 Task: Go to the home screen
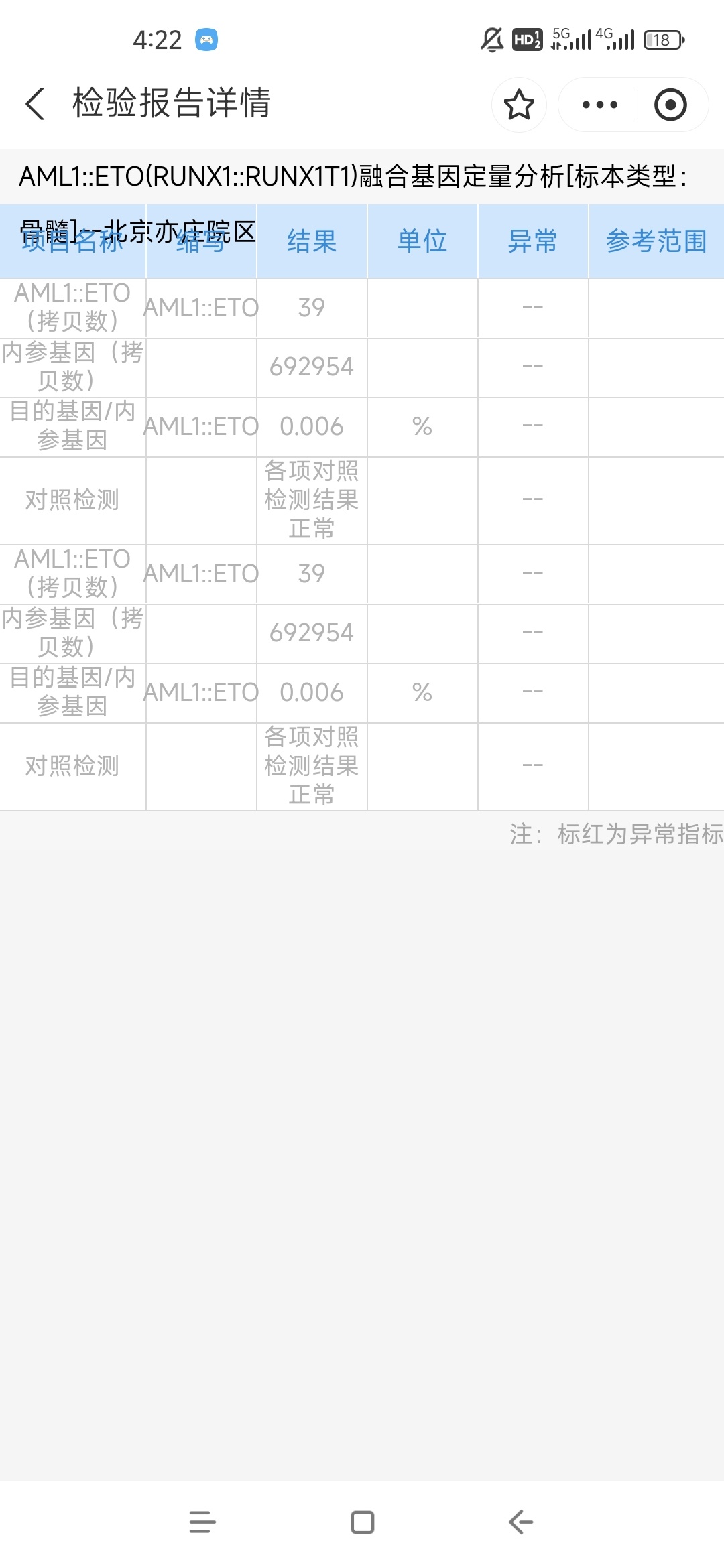pyautogui.click(x=363, y=1522)
